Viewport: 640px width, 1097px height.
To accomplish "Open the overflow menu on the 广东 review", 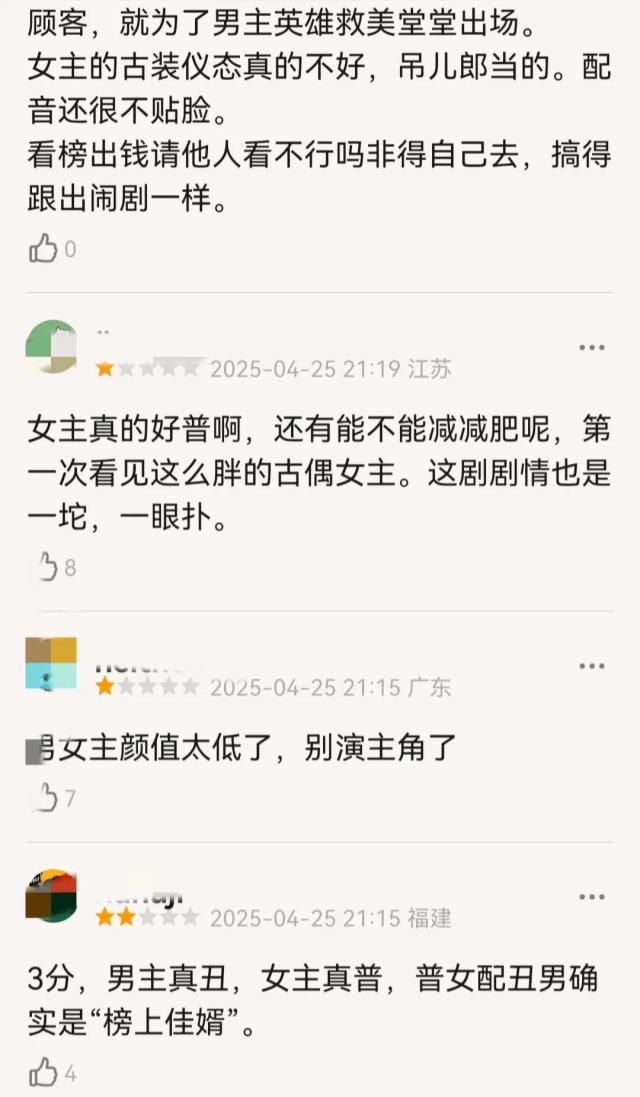I will [592, 666].
